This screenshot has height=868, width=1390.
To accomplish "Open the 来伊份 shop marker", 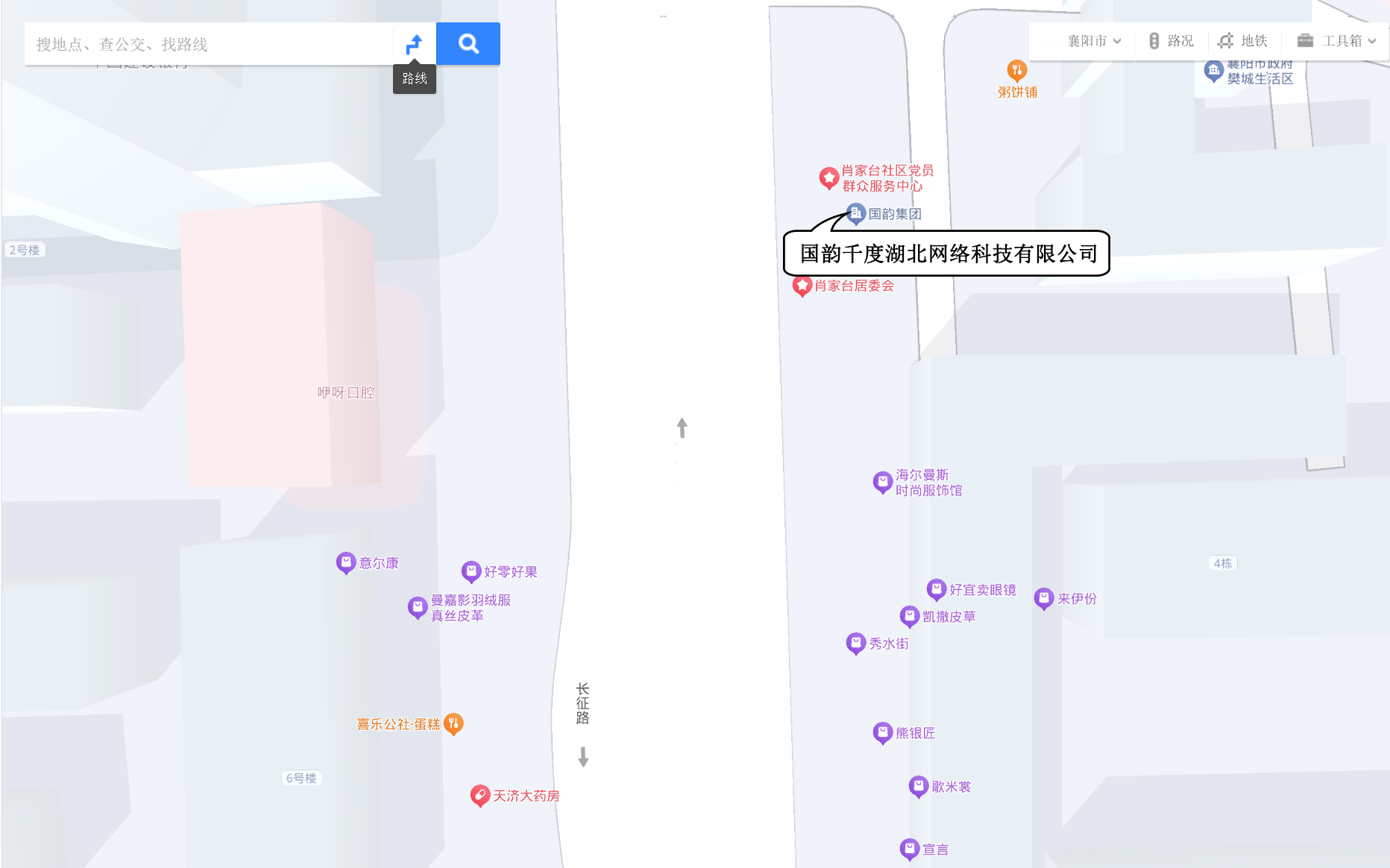I will [x=1044, y=598].
